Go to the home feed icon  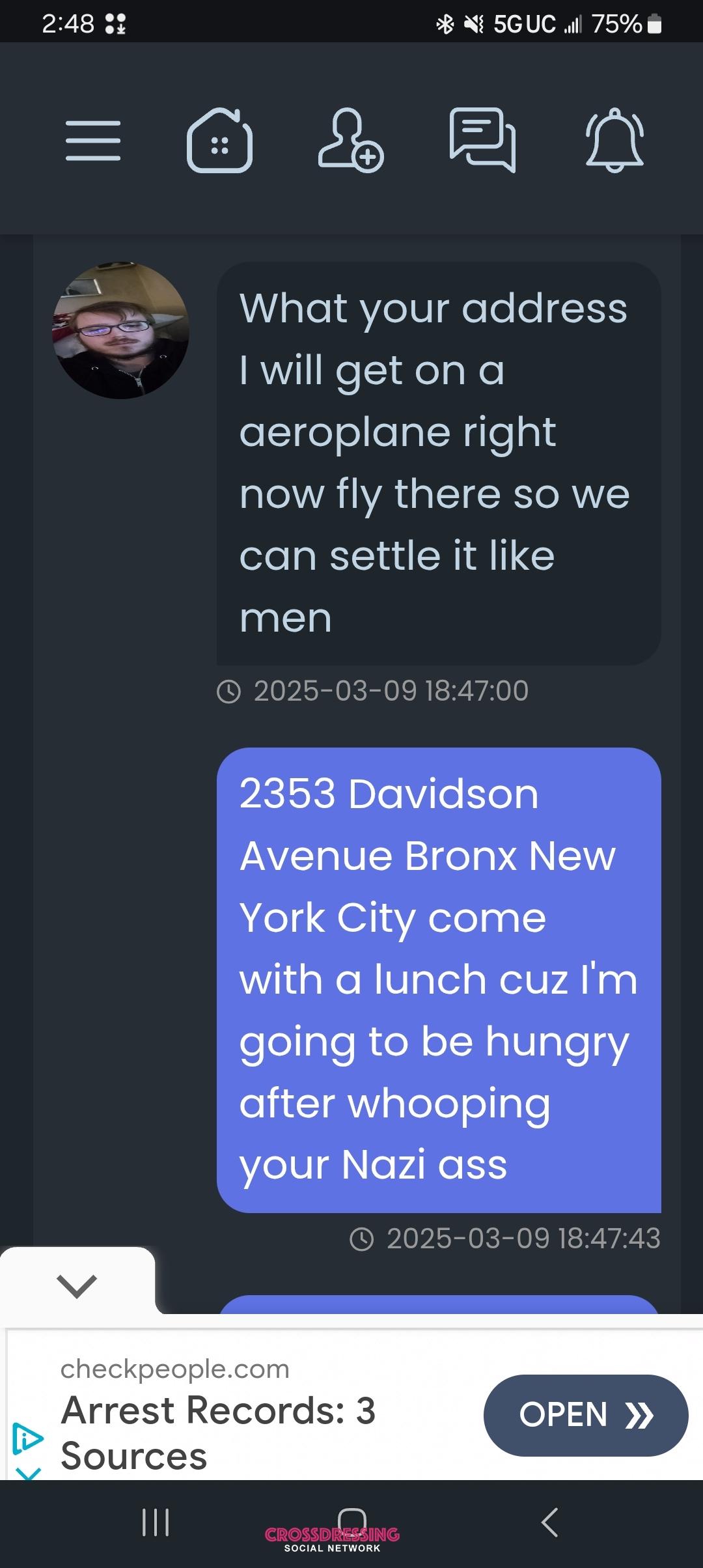click(x=220, y=141)
